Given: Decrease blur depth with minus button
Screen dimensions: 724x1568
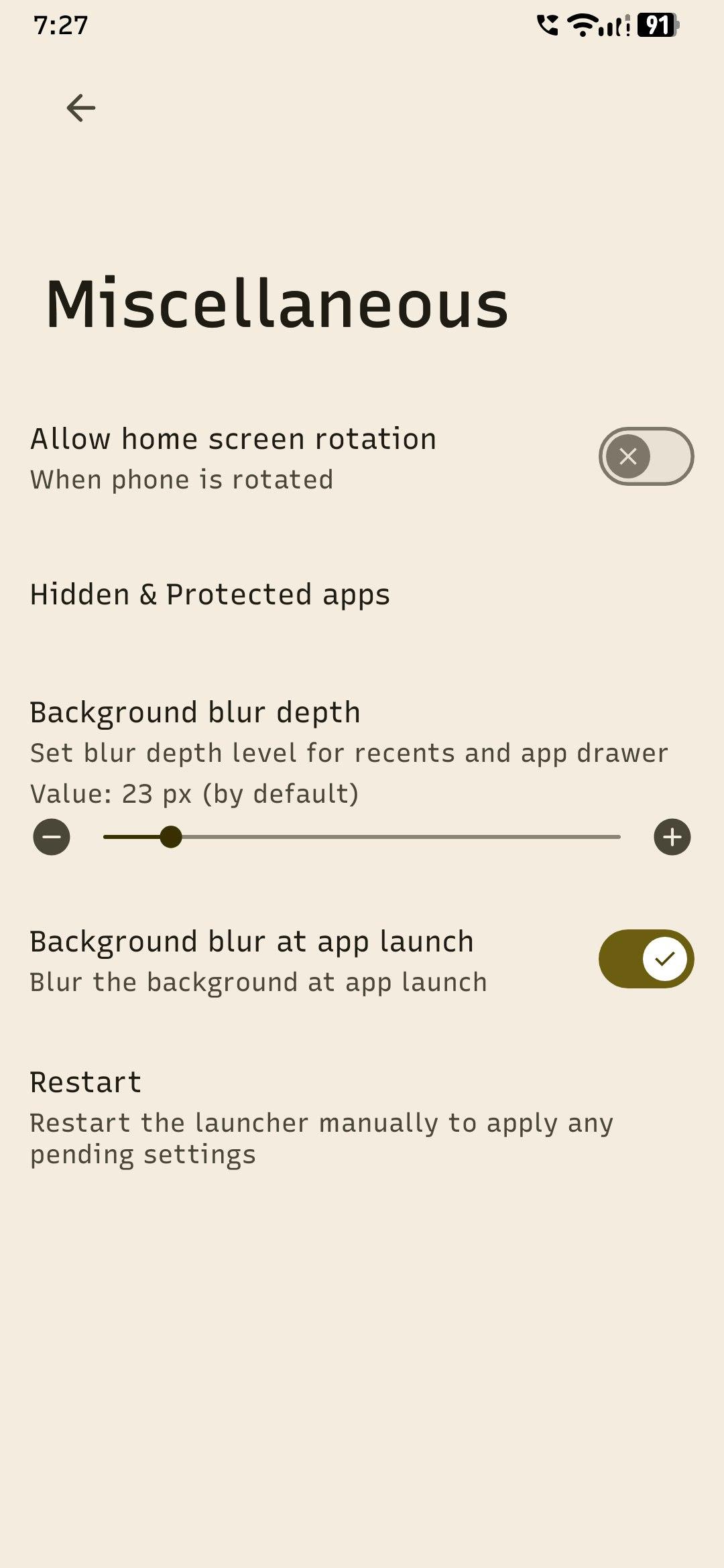Looking at the screenshot, I should [x=52, y=837].
